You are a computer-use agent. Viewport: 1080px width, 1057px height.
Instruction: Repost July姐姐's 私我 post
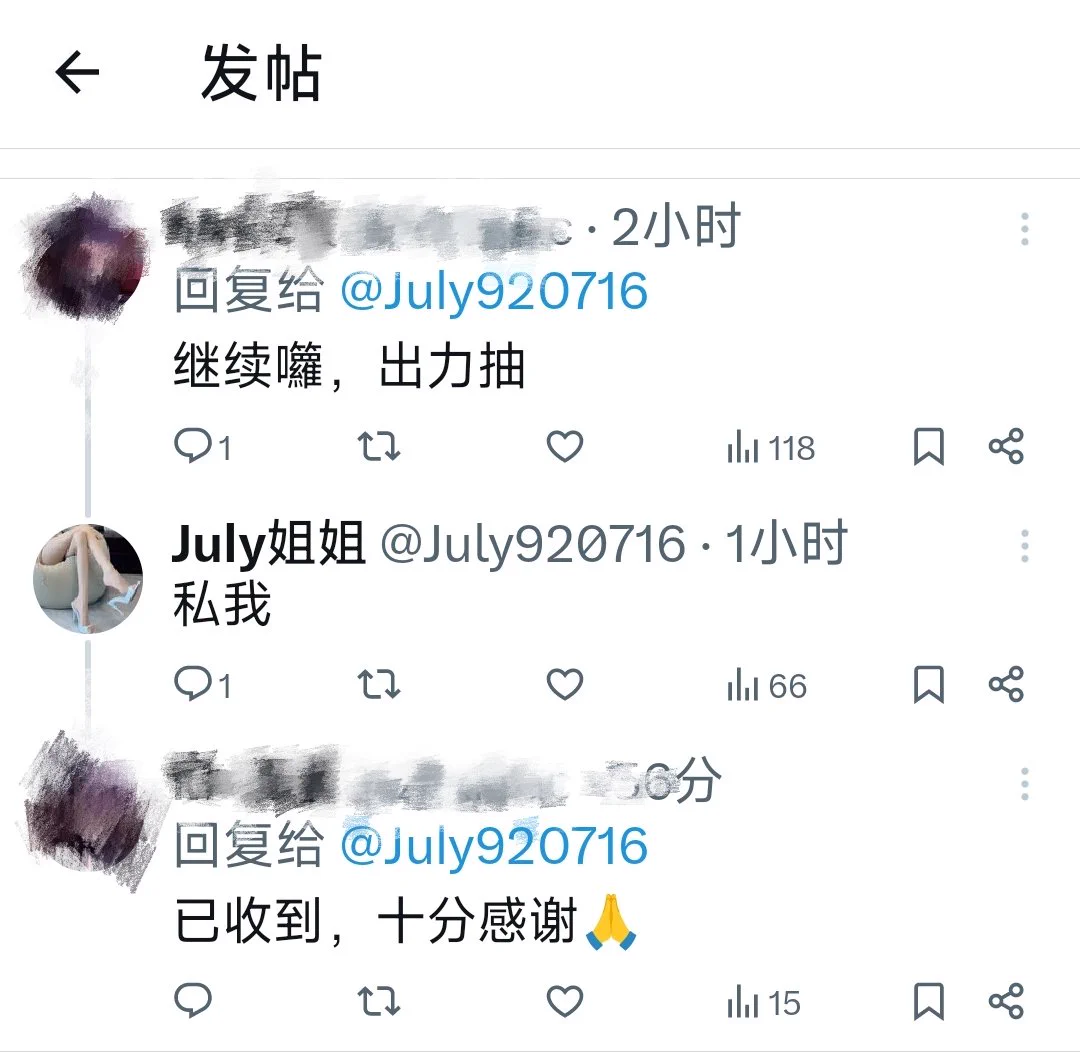coord(379,685)
